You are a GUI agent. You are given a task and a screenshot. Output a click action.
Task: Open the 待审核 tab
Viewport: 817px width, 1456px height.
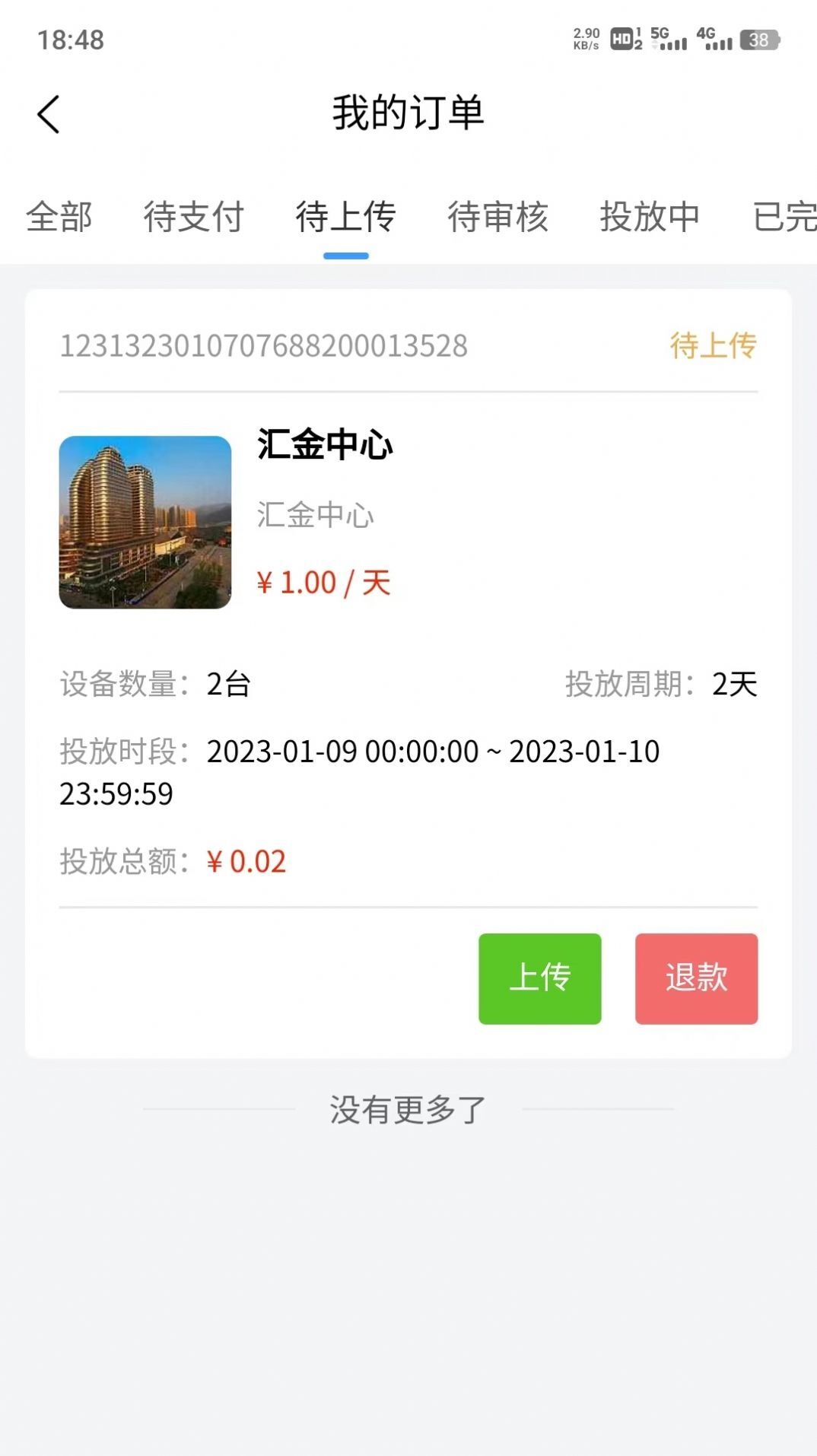[498, 217]
